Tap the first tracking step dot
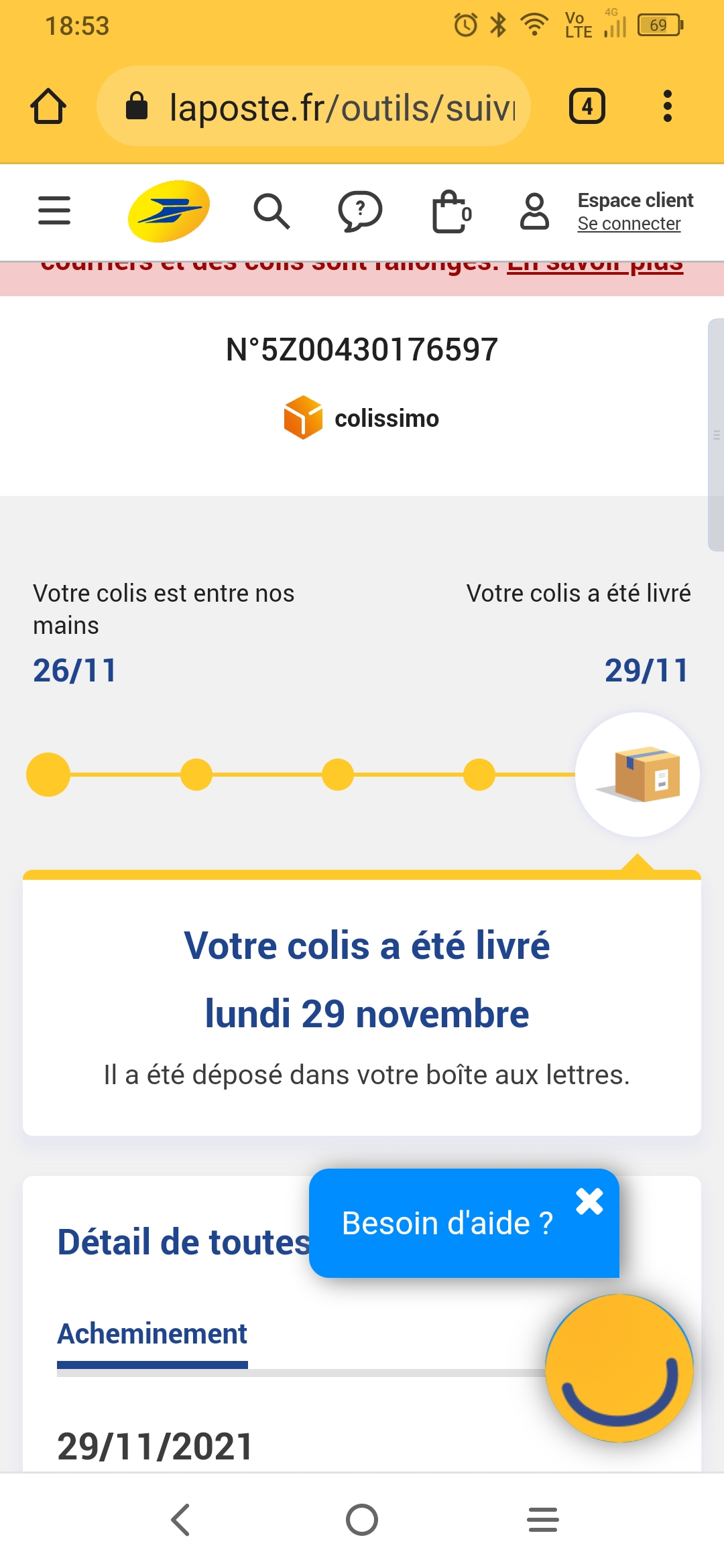Viewport: 724px width, 1568px height. [x=48, y=775]
